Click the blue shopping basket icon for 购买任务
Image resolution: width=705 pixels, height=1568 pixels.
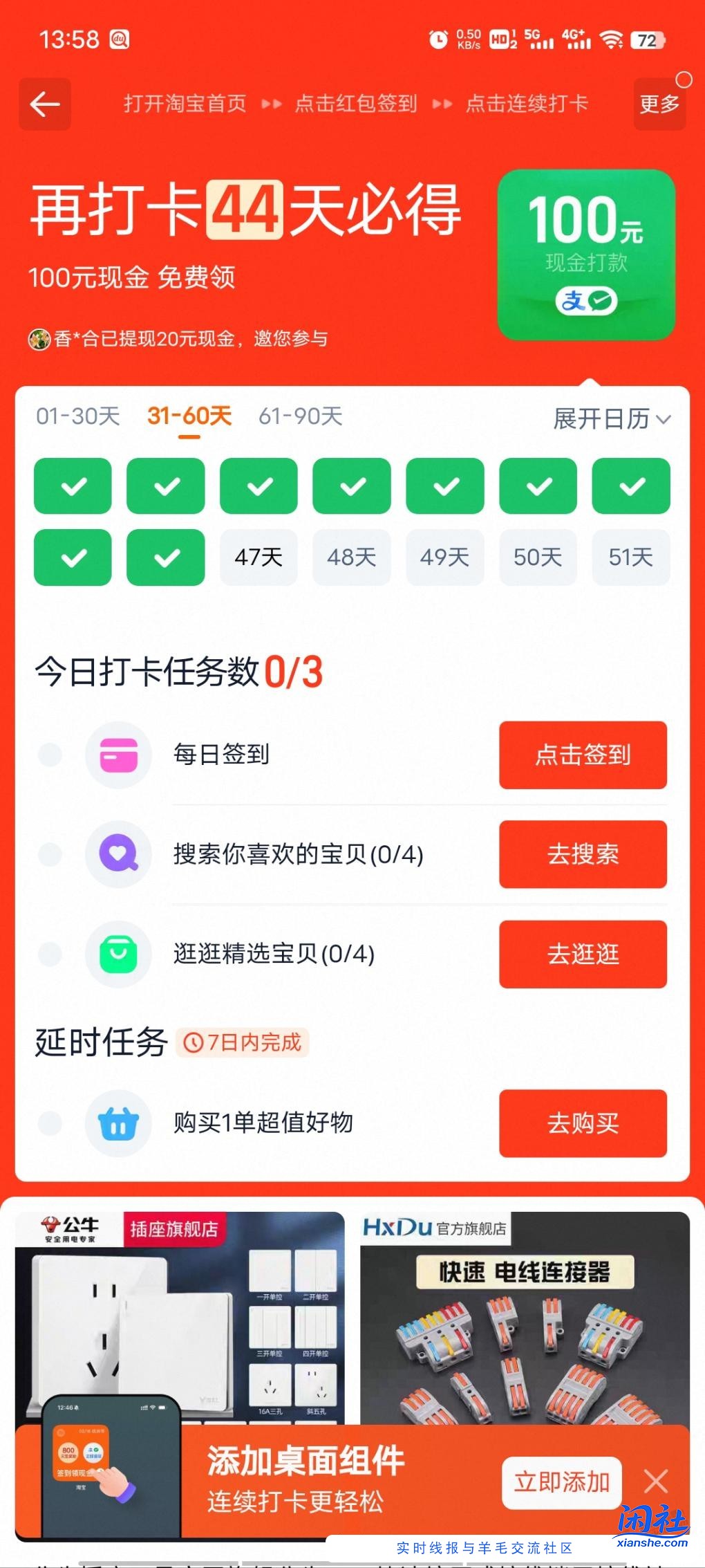pos(118,1124)
